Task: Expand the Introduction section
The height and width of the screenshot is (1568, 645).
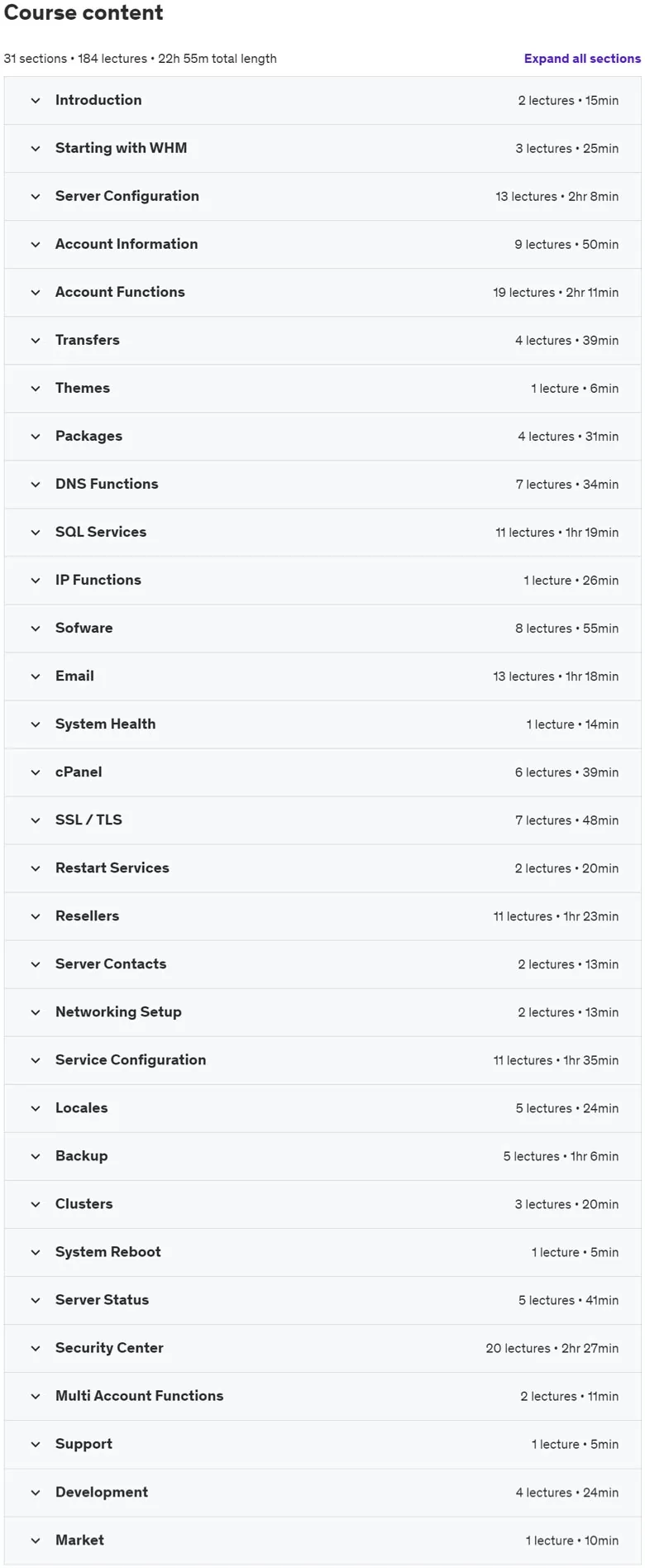Action: (322, 101)
